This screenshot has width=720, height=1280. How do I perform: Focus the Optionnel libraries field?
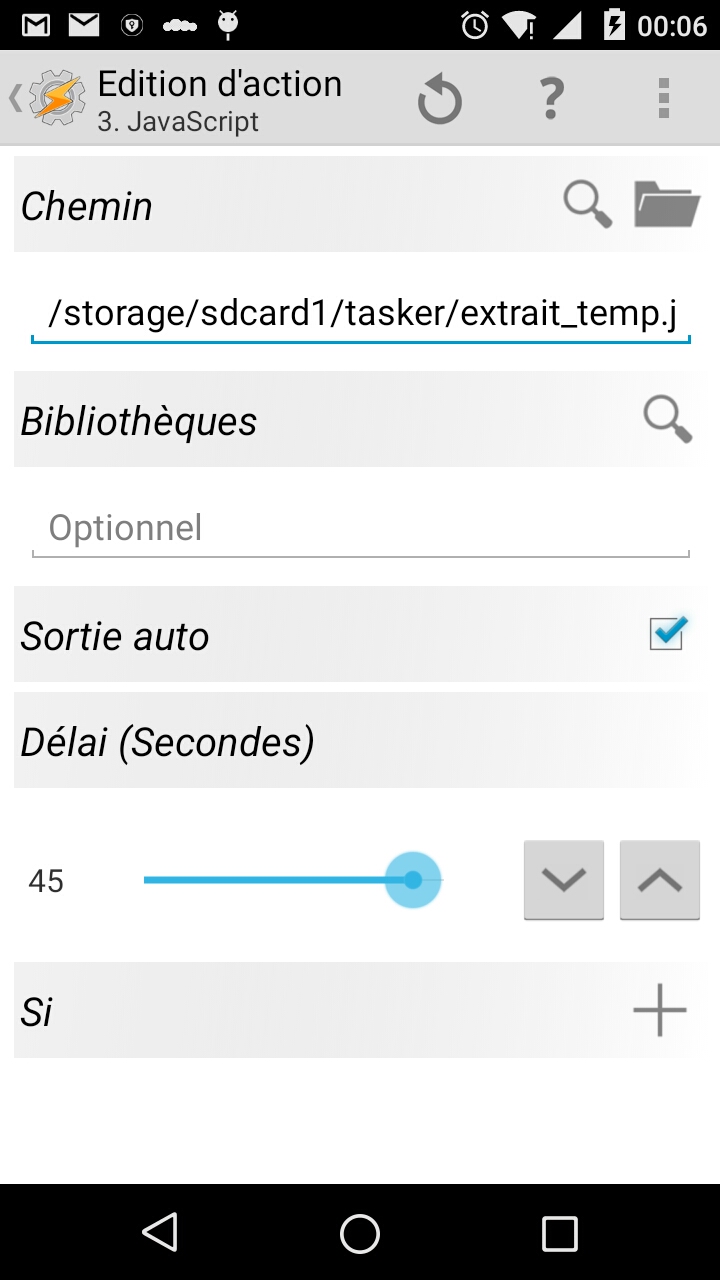[361, 528]
